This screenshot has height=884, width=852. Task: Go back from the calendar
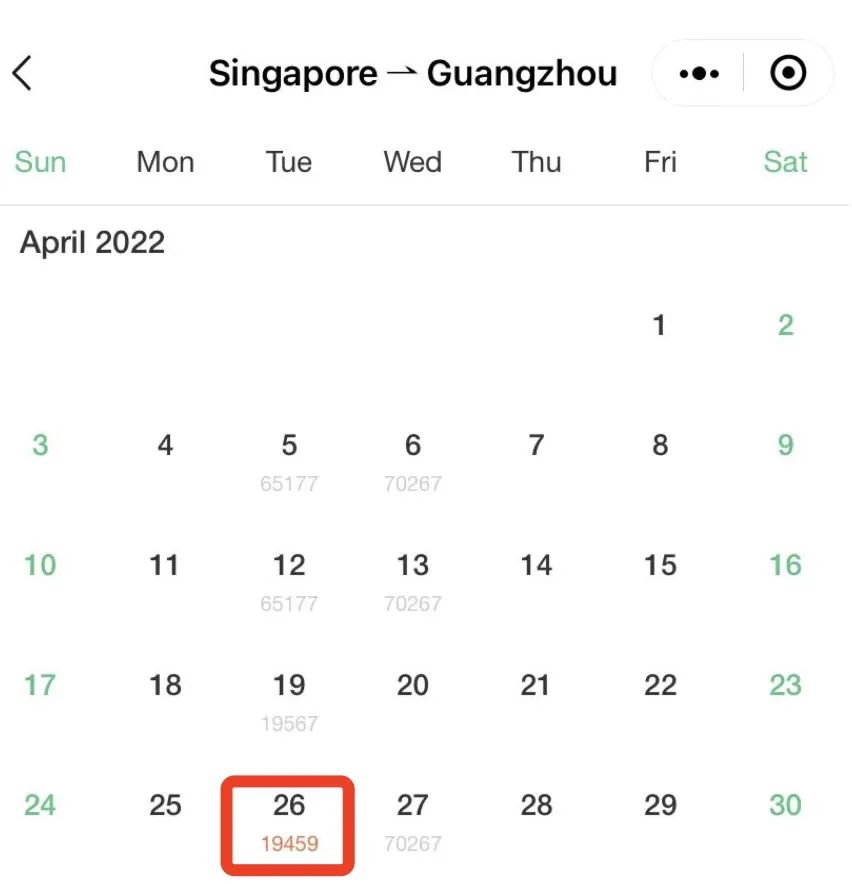23,73
